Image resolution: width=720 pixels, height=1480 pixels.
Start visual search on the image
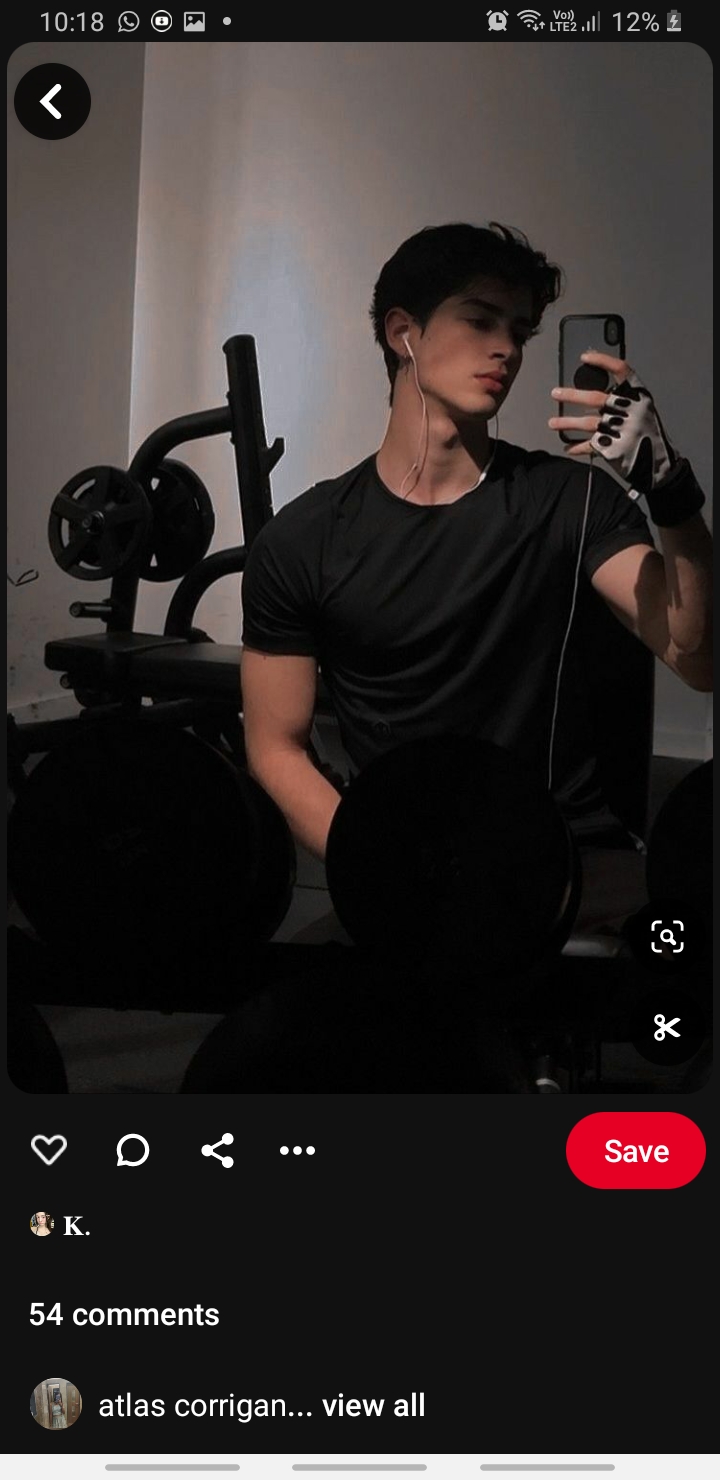point(667,937)
